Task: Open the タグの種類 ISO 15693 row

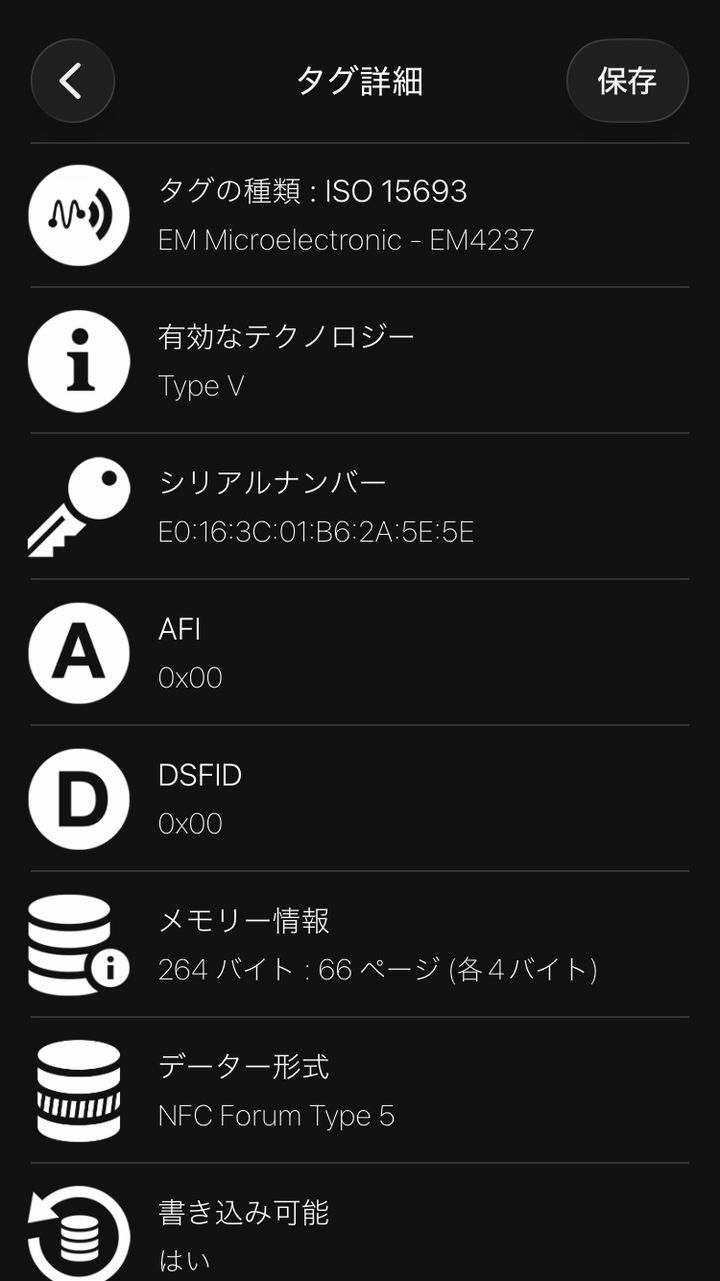Action: [360, 215]
